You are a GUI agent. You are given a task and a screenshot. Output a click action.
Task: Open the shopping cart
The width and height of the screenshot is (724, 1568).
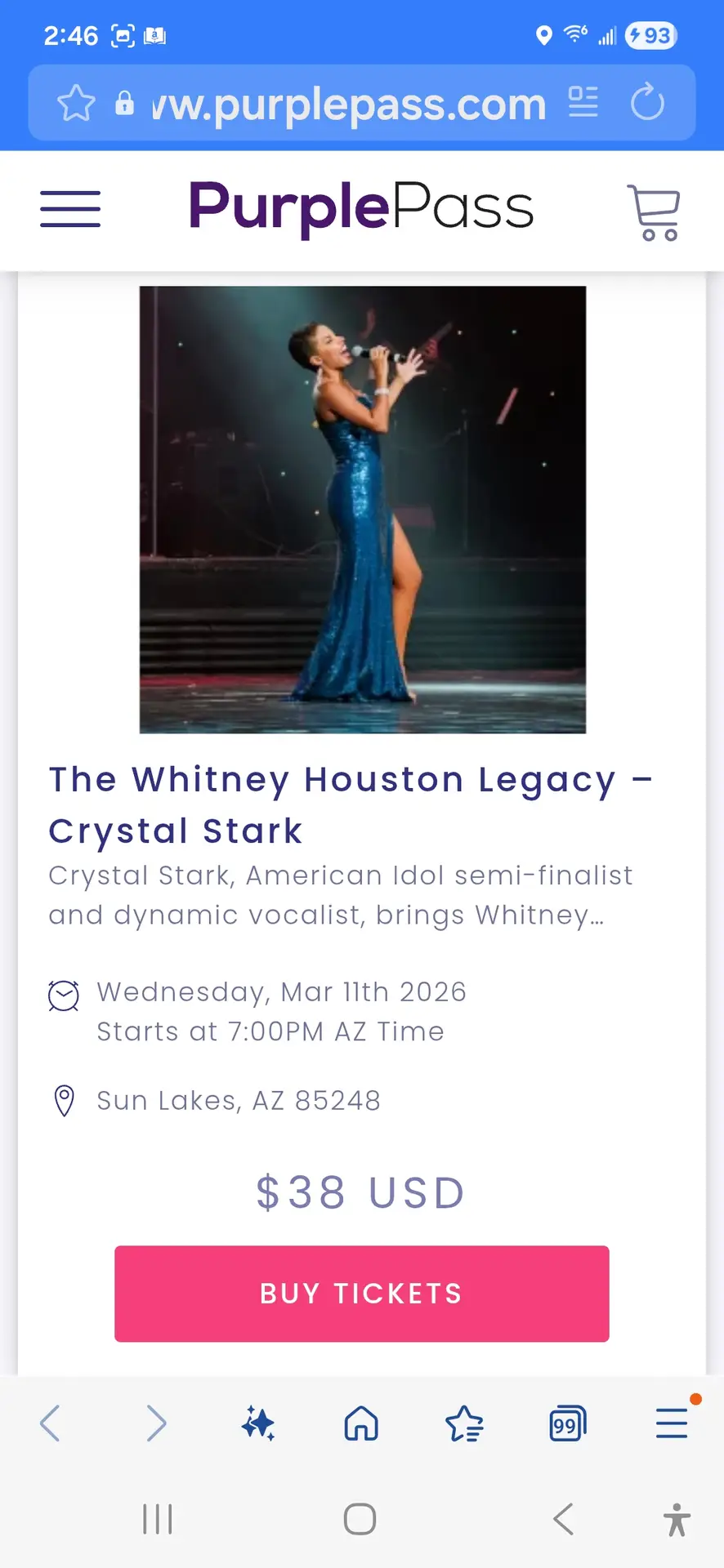click(654, 212)
